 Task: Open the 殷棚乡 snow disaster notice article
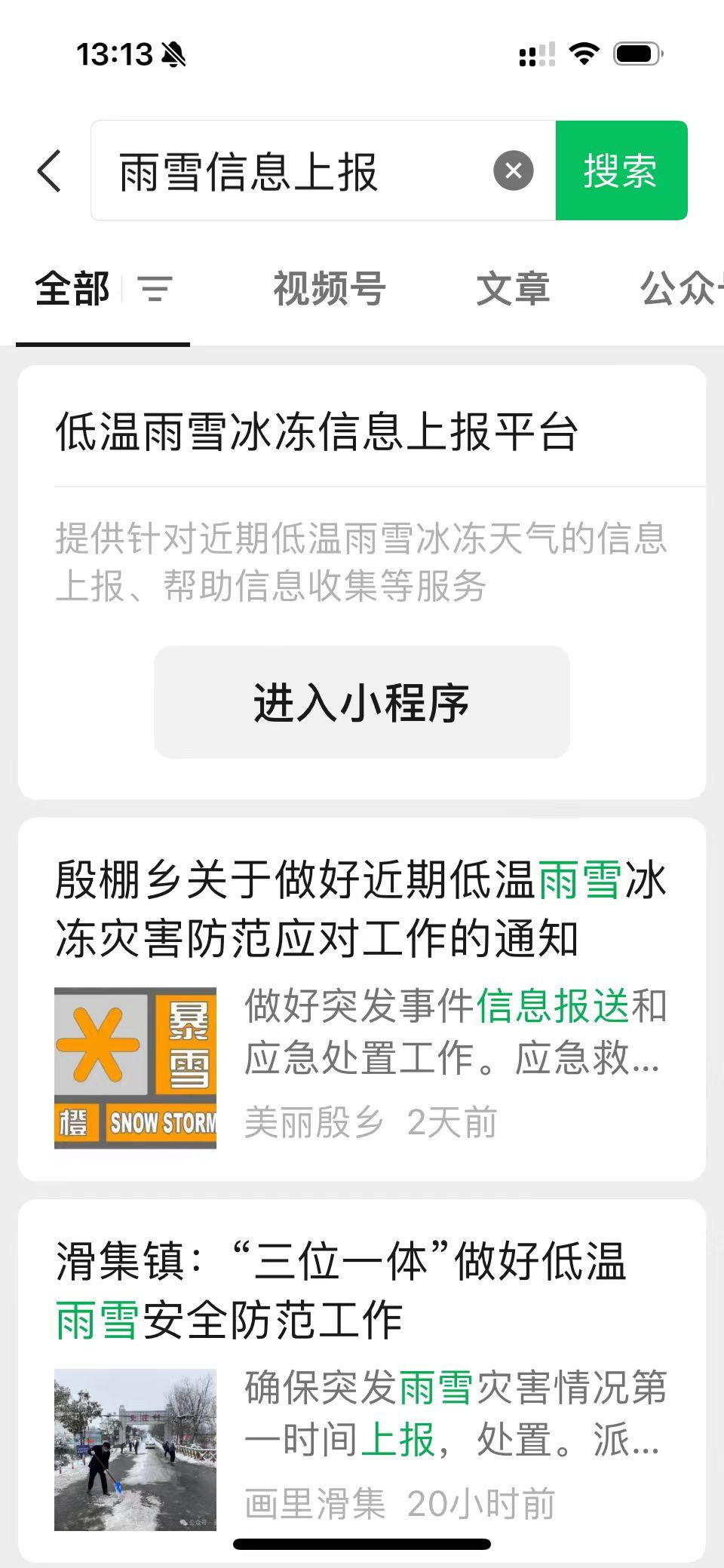pos(360,910)
